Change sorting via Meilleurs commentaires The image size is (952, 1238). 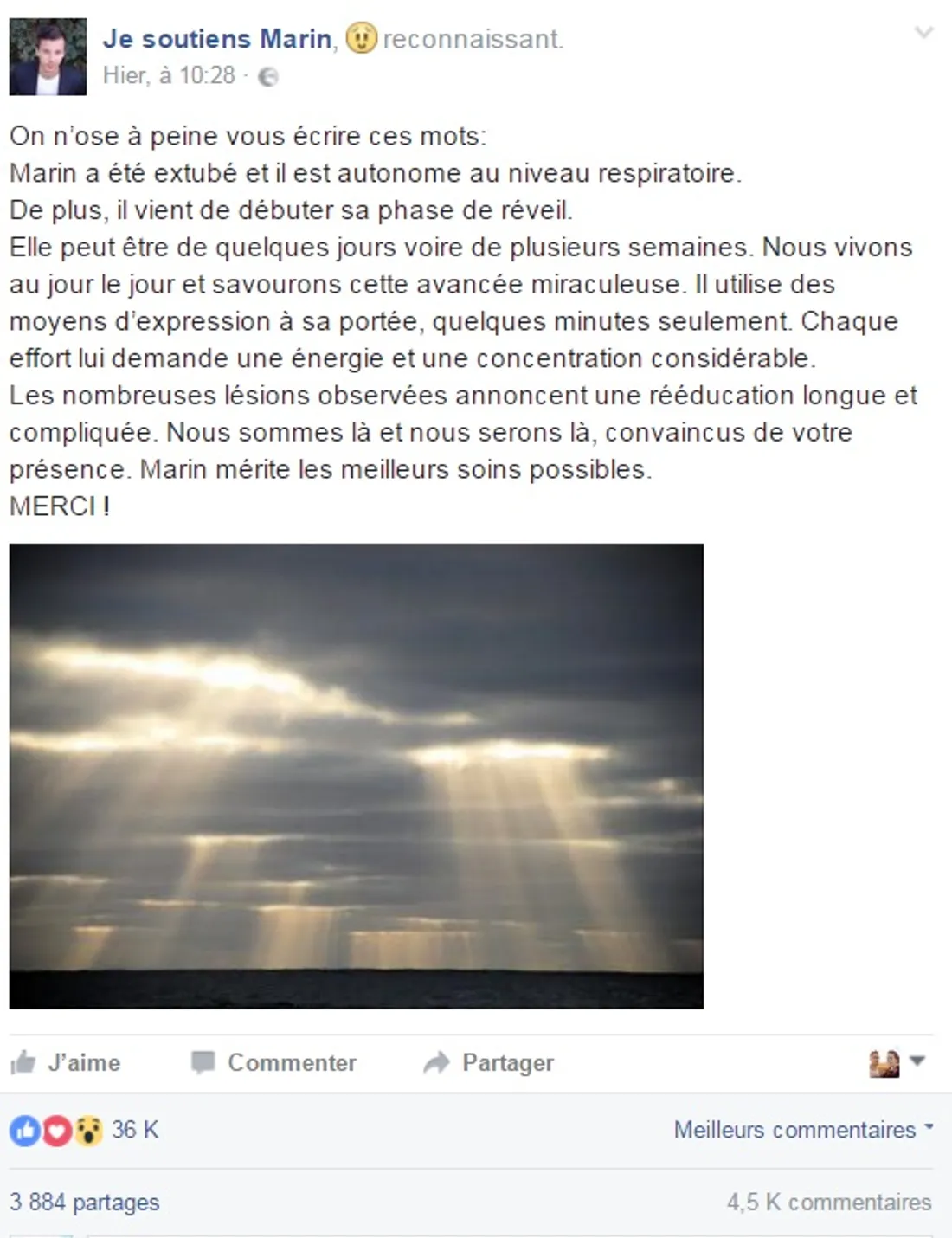pos(802,1130)
